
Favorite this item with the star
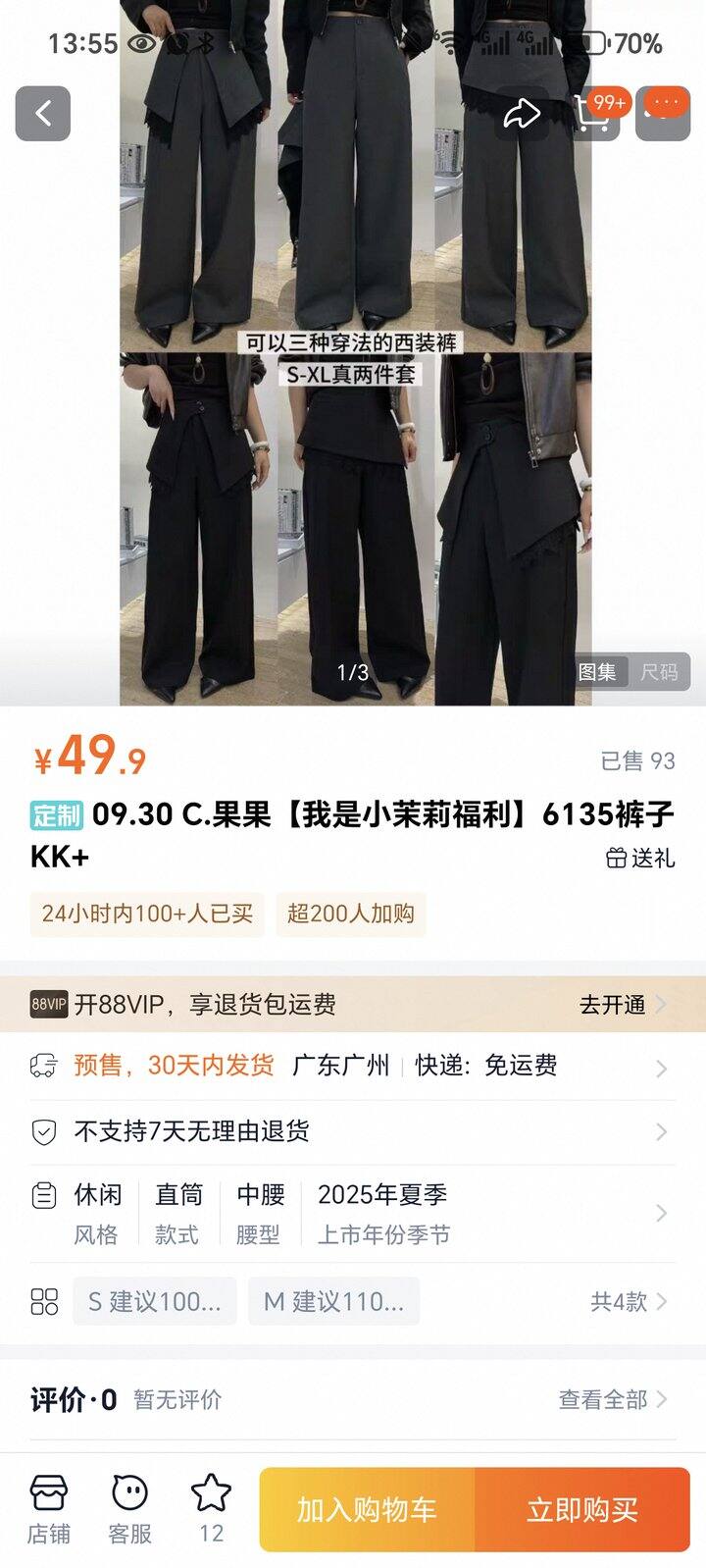(x=211, y=1509)
